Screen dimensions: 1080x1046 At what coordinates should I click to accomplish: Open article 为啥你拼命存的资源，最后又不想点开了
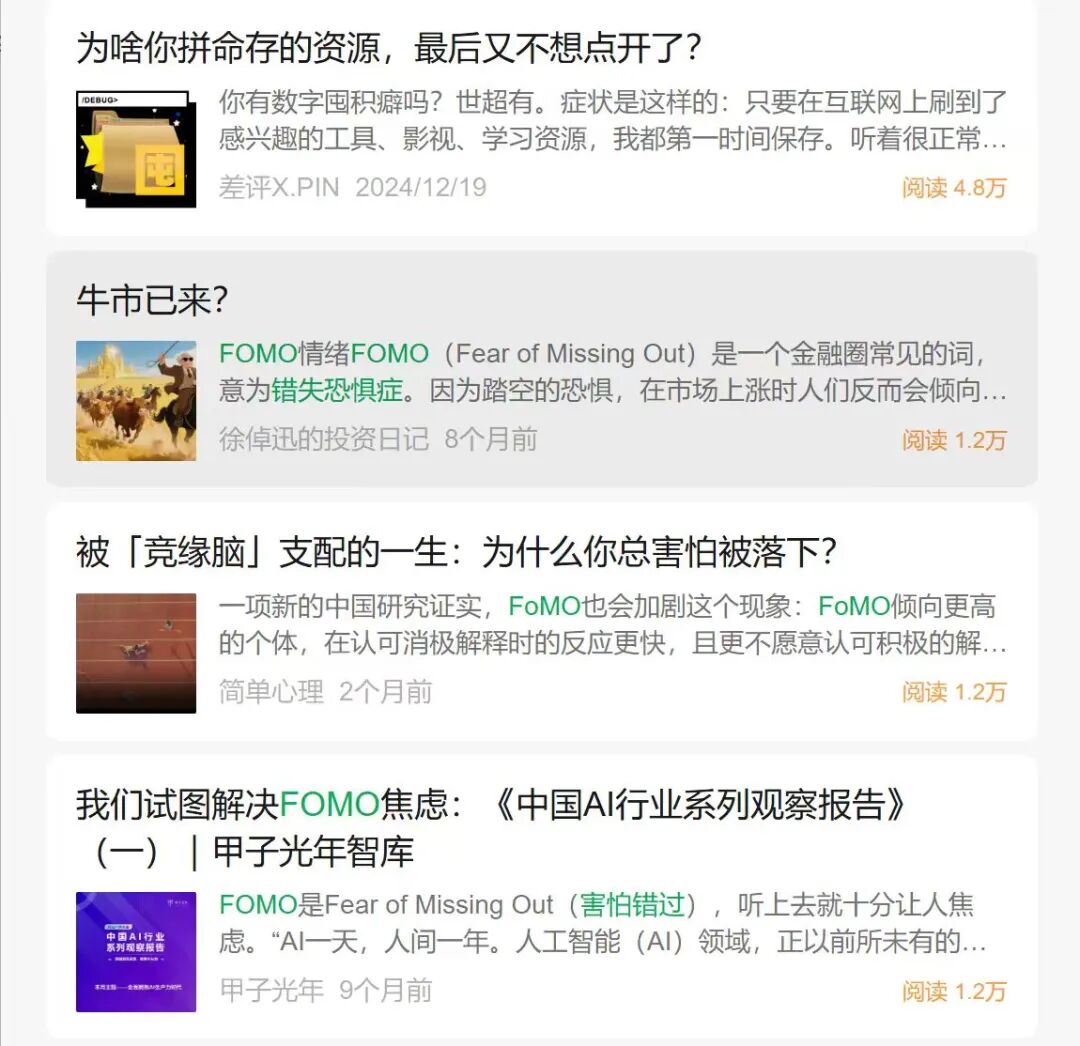[x=390, y=47]
